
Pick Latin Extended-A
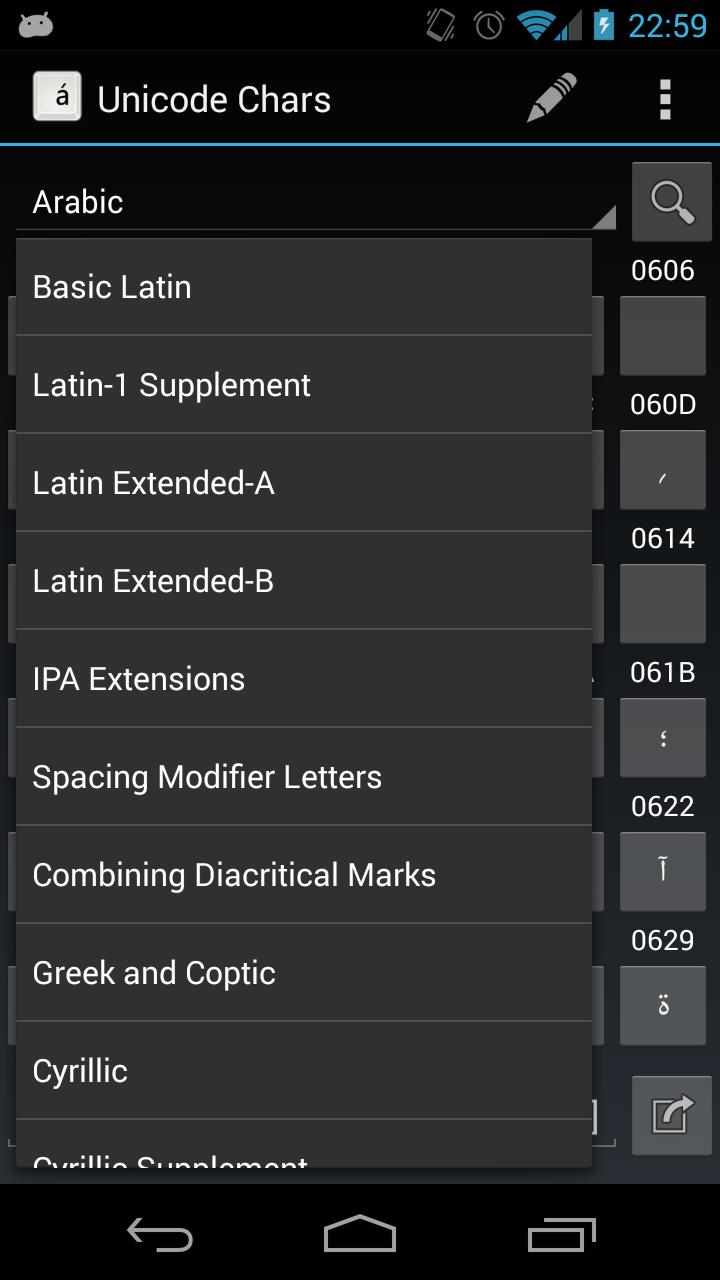(304, 483)
